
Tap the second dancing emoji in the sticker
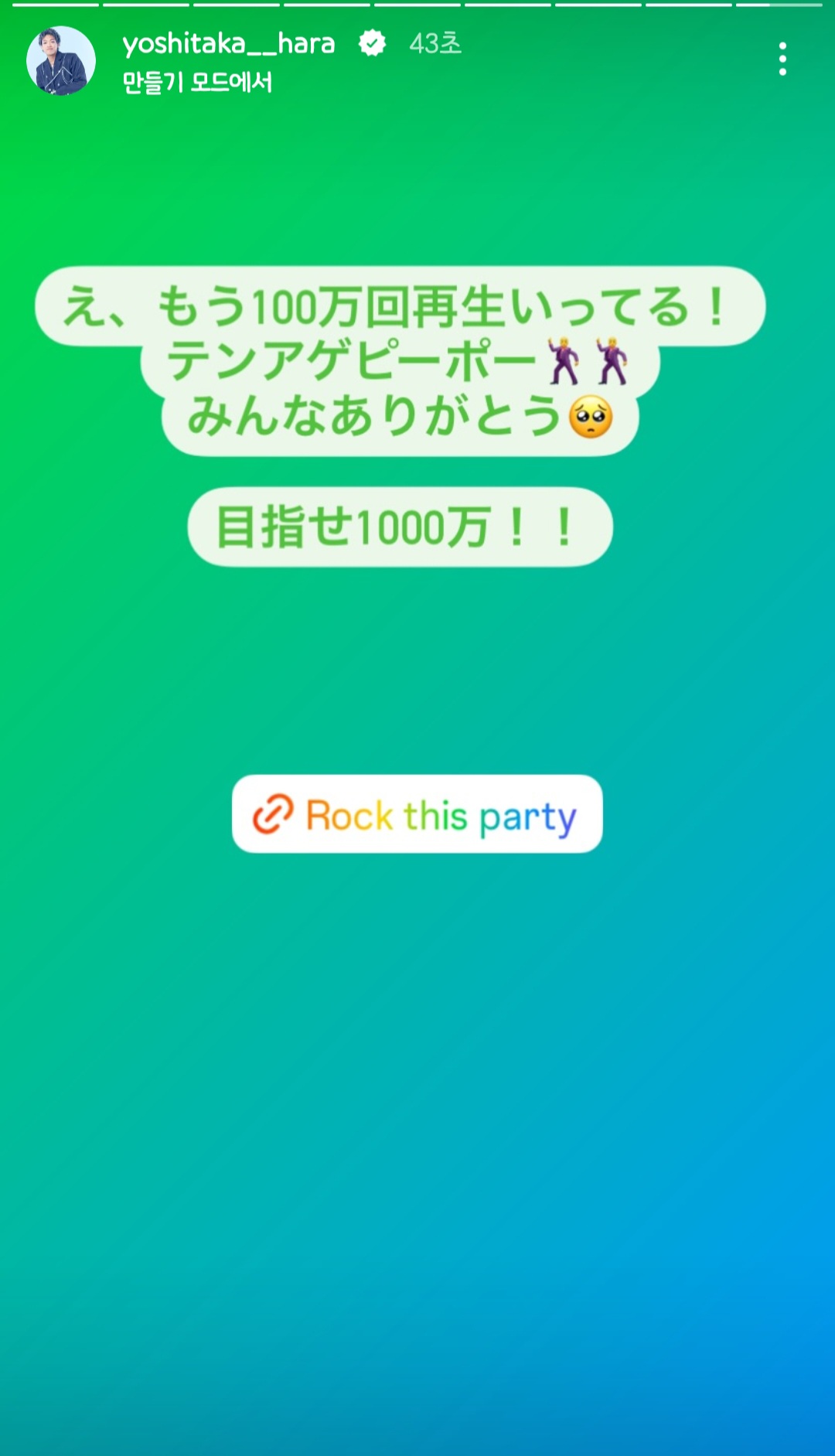click(611, 362)
